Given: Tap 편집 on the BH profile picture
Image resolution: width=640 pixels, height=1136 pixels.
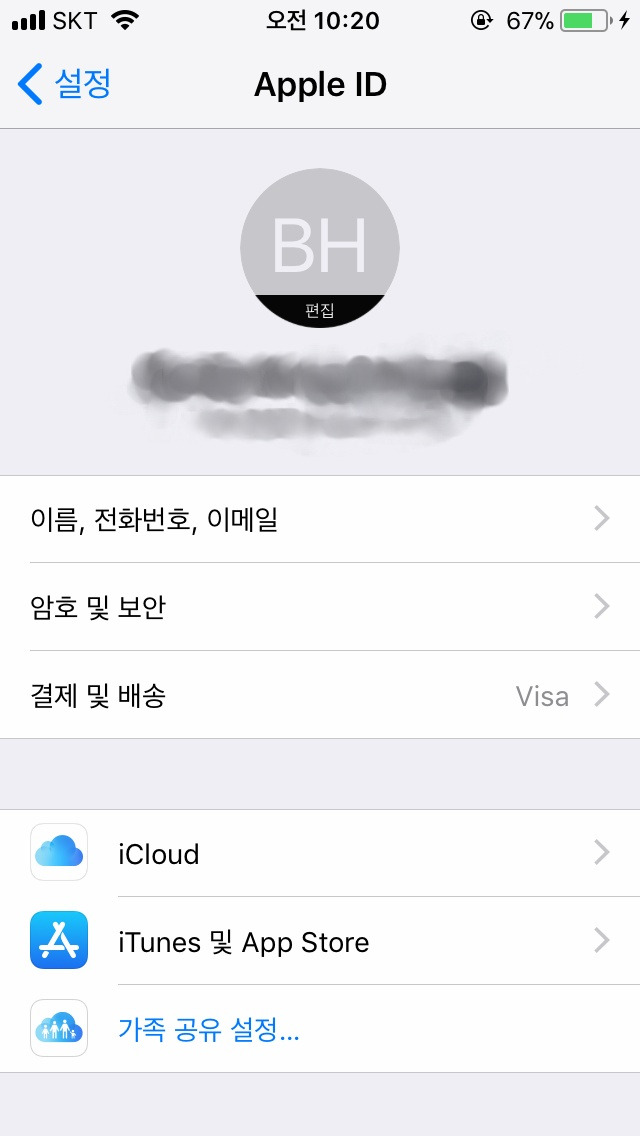Looking at the screenshot, I should click(320, 312).
